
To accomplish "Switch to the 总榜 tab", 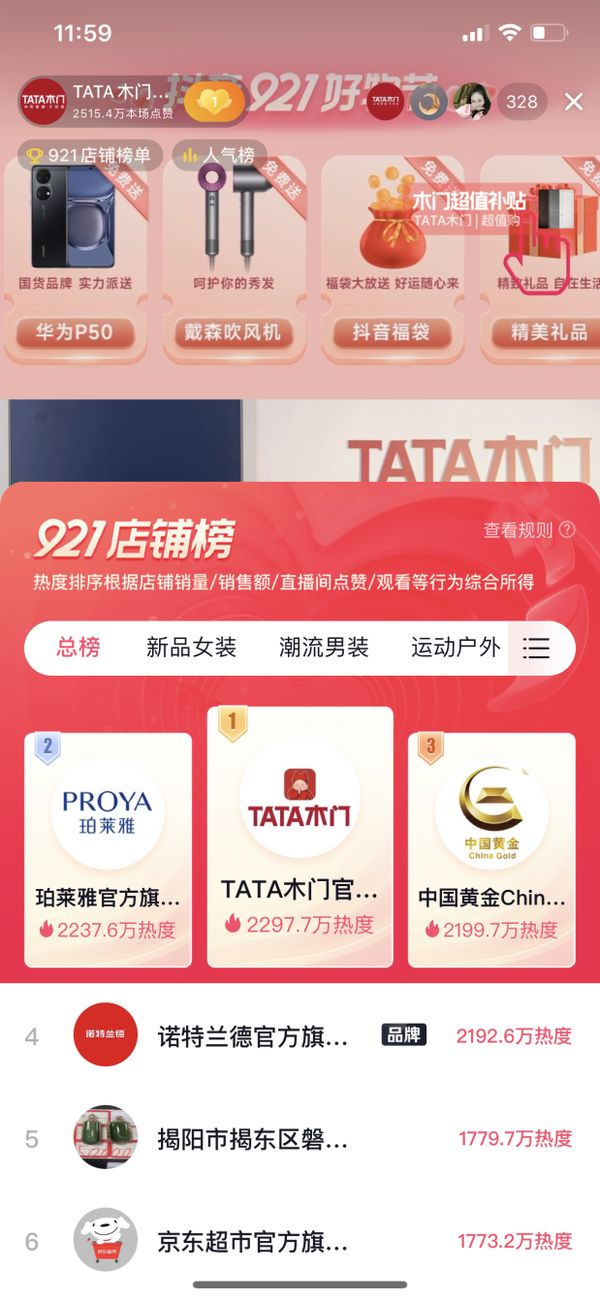I will [x=78, y=648].
